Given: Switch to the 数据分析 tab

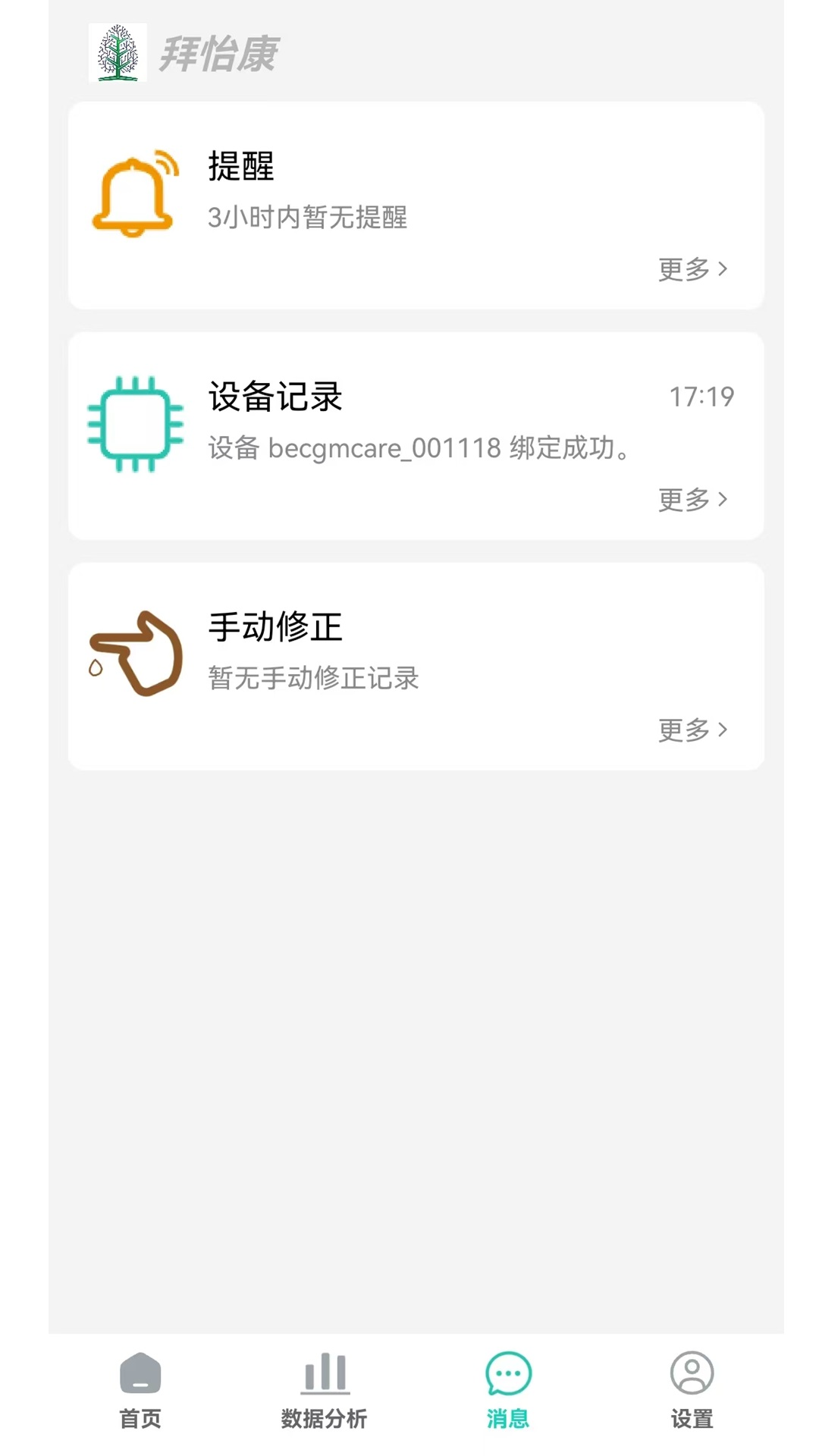Looking at the screenshot, I should [x=325, y=1395].
